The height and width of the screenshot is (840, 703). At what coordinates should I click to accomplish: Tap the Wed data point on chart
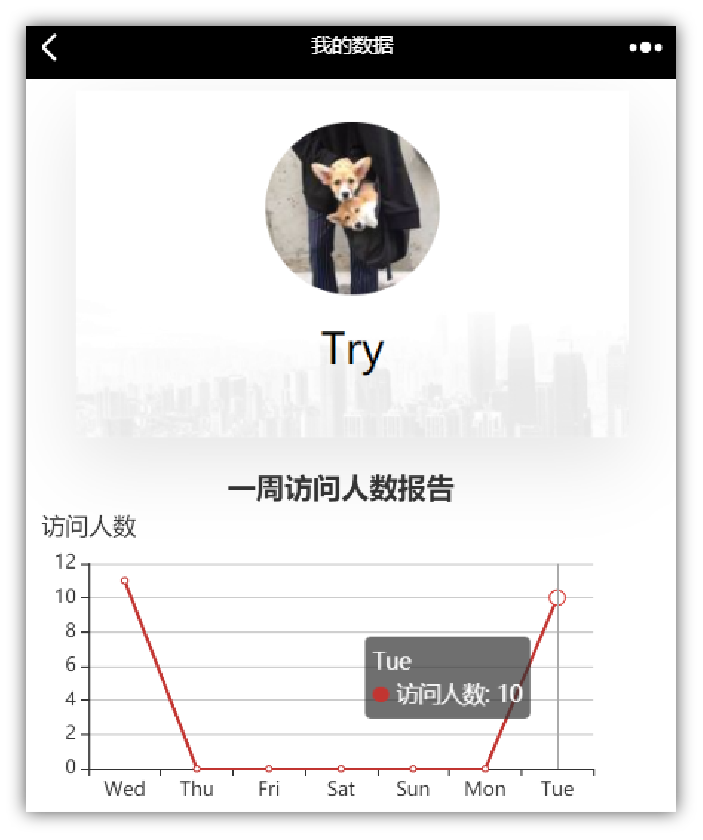coord(124,581)
